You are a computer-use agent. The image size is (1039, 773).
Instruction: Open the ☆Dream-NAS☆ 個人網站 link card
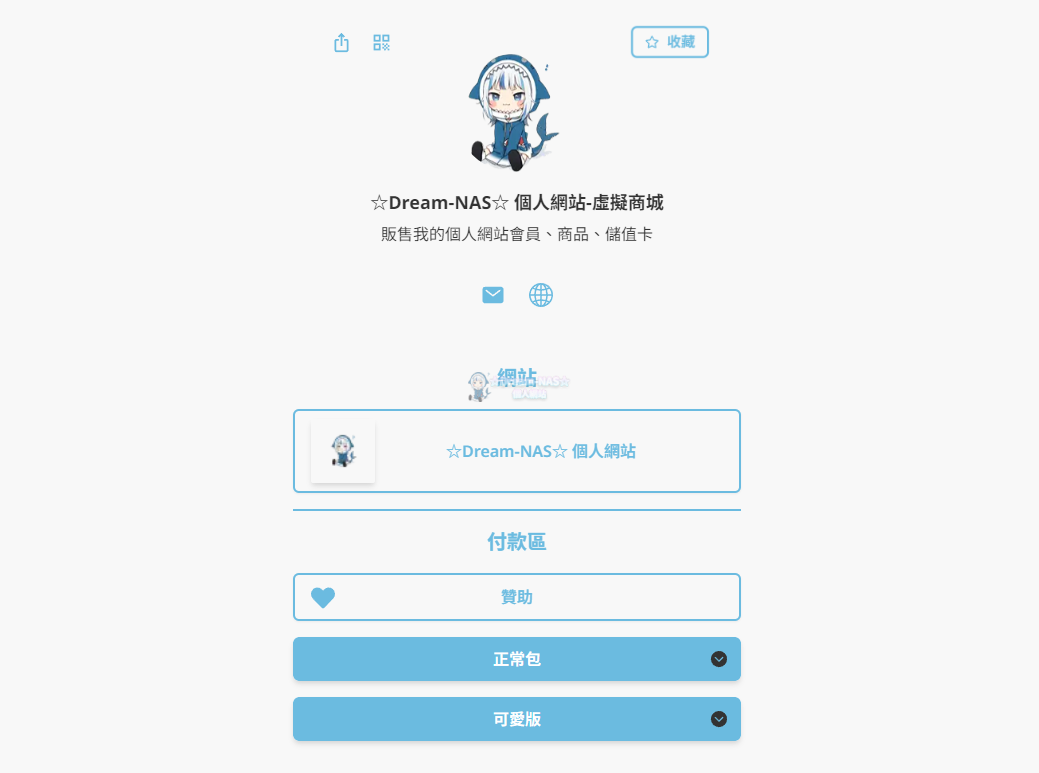coord(517,451)
